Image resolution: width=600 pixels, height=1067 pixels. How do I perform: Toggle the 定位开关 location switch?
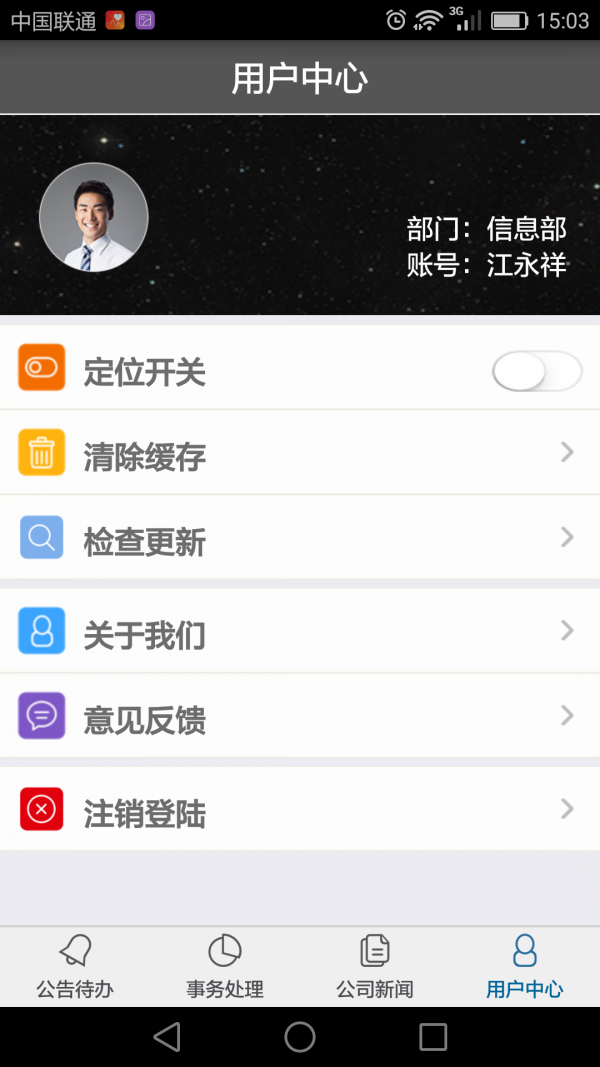[536, 372]
